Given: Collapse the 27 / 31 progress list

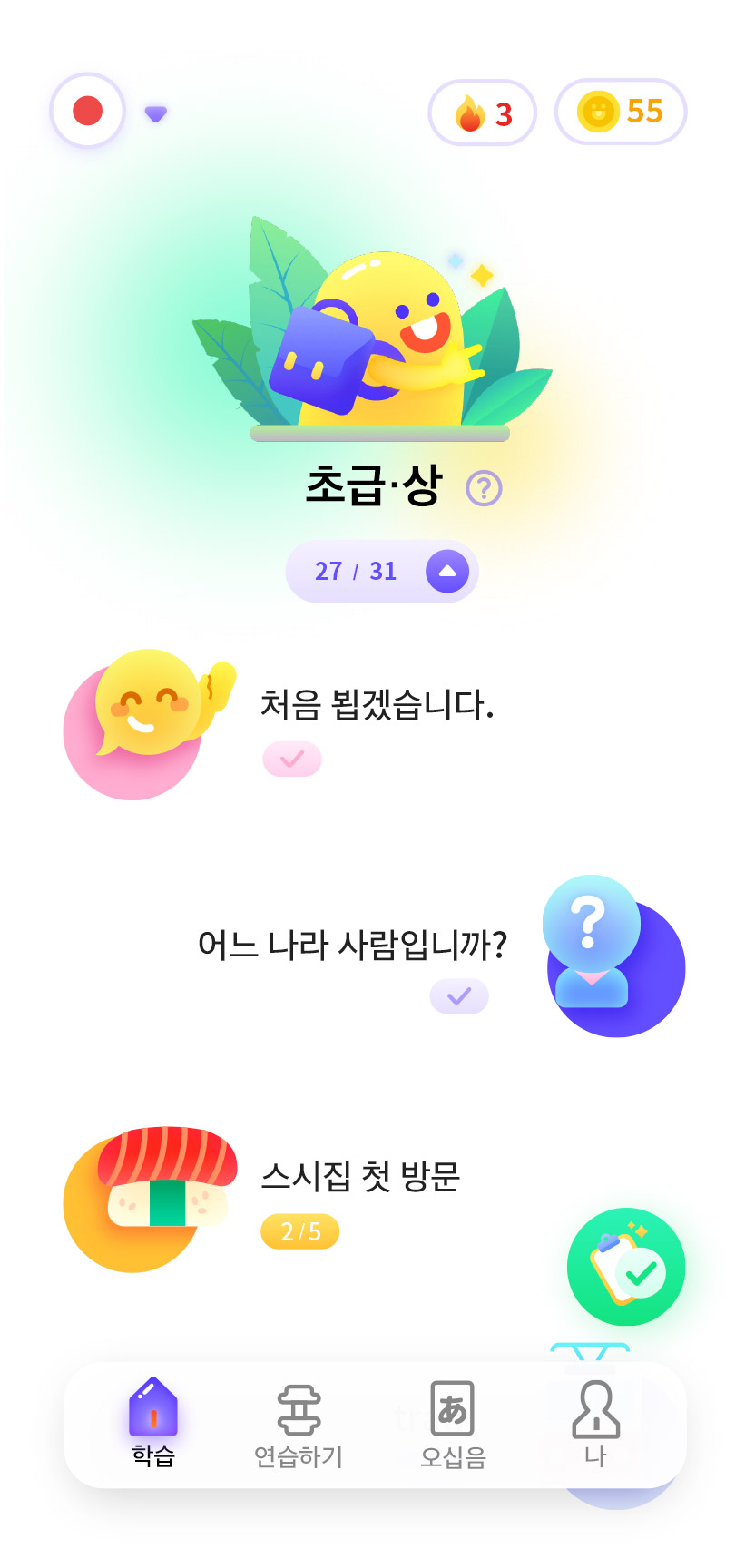Looking at the screenshot, I should pyautogui.click(x=446, y=572).
